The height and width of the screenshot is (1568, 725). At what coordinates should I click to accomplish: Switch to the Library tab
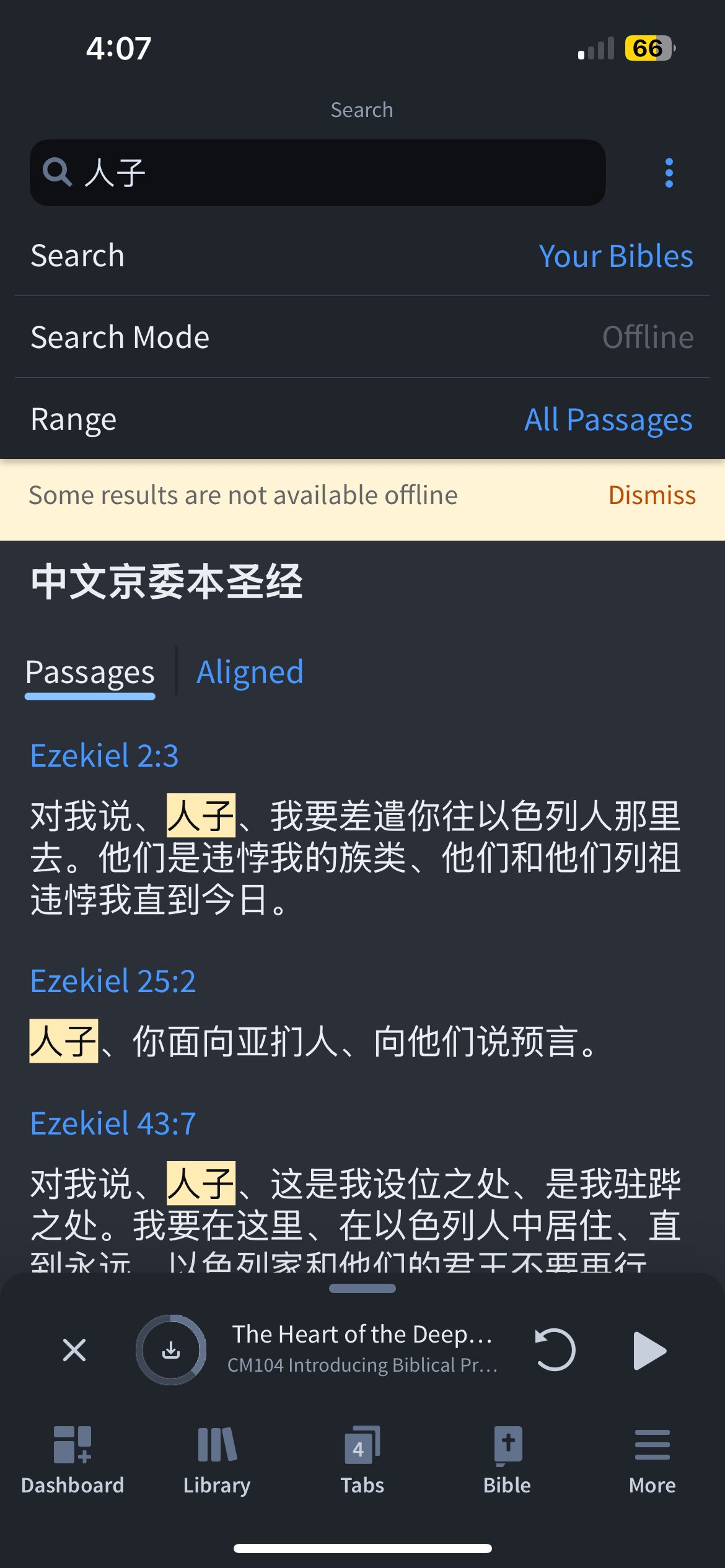point(217,1458)
